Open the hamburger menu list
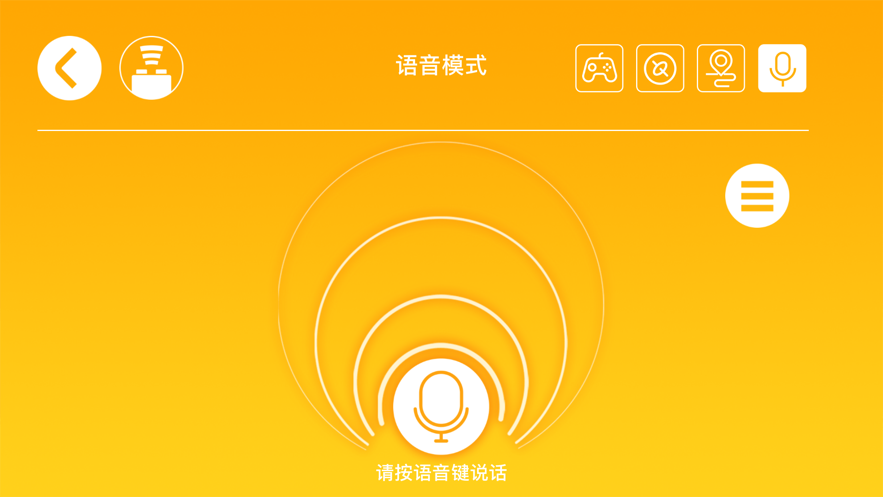 click(x=757, y=196)
